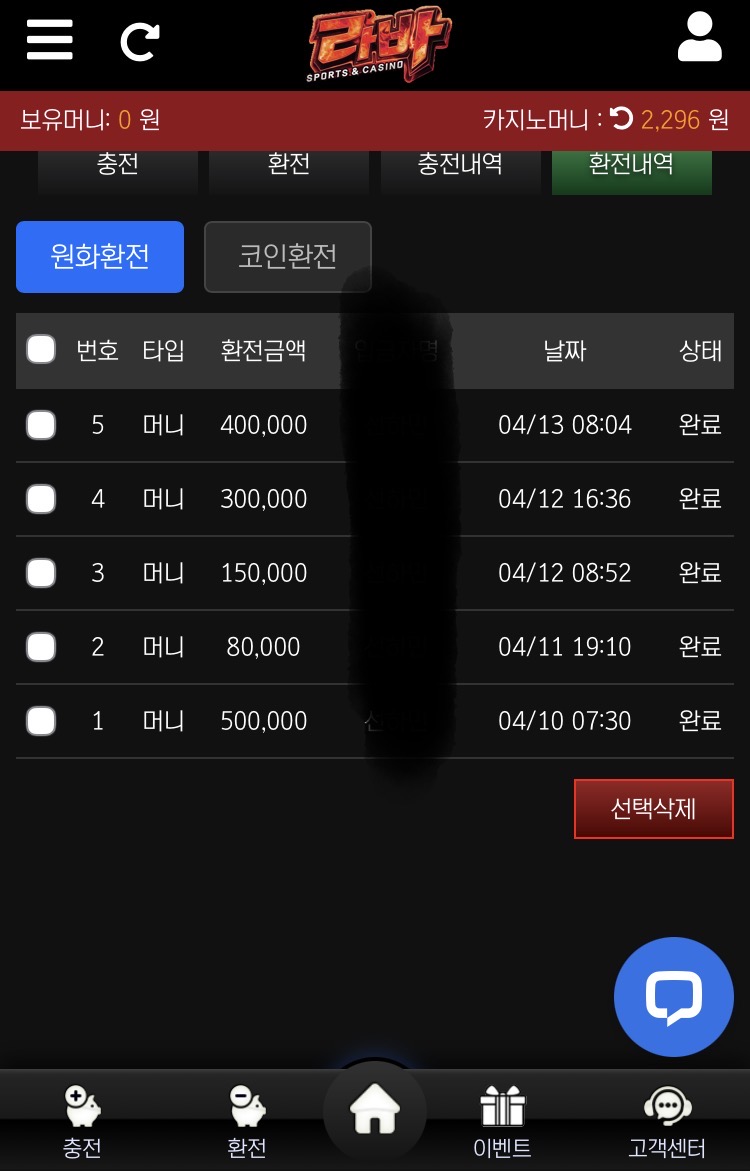This screenshot has height=1171, width=750.
Task: Tap the refresh icon in the header
Action: 140,41
